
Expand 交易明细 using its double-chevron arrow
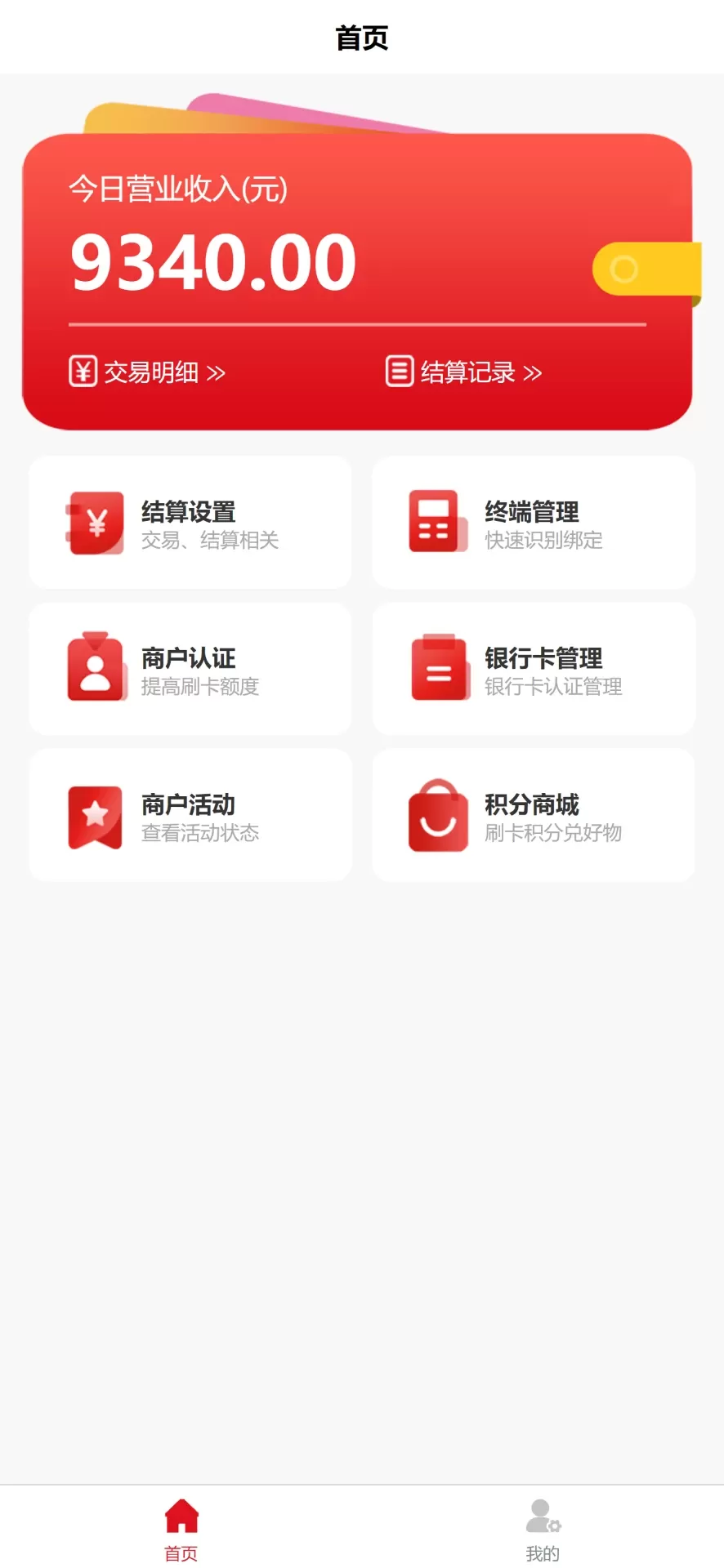[x=217, y=372]
